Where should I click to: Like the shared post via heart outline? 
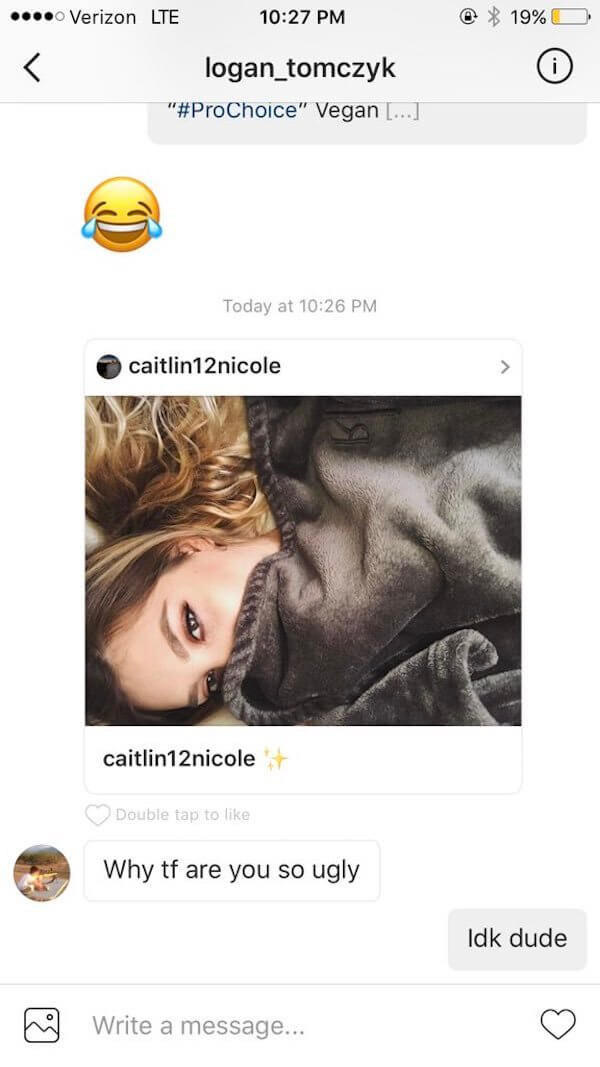pos(97,815)
